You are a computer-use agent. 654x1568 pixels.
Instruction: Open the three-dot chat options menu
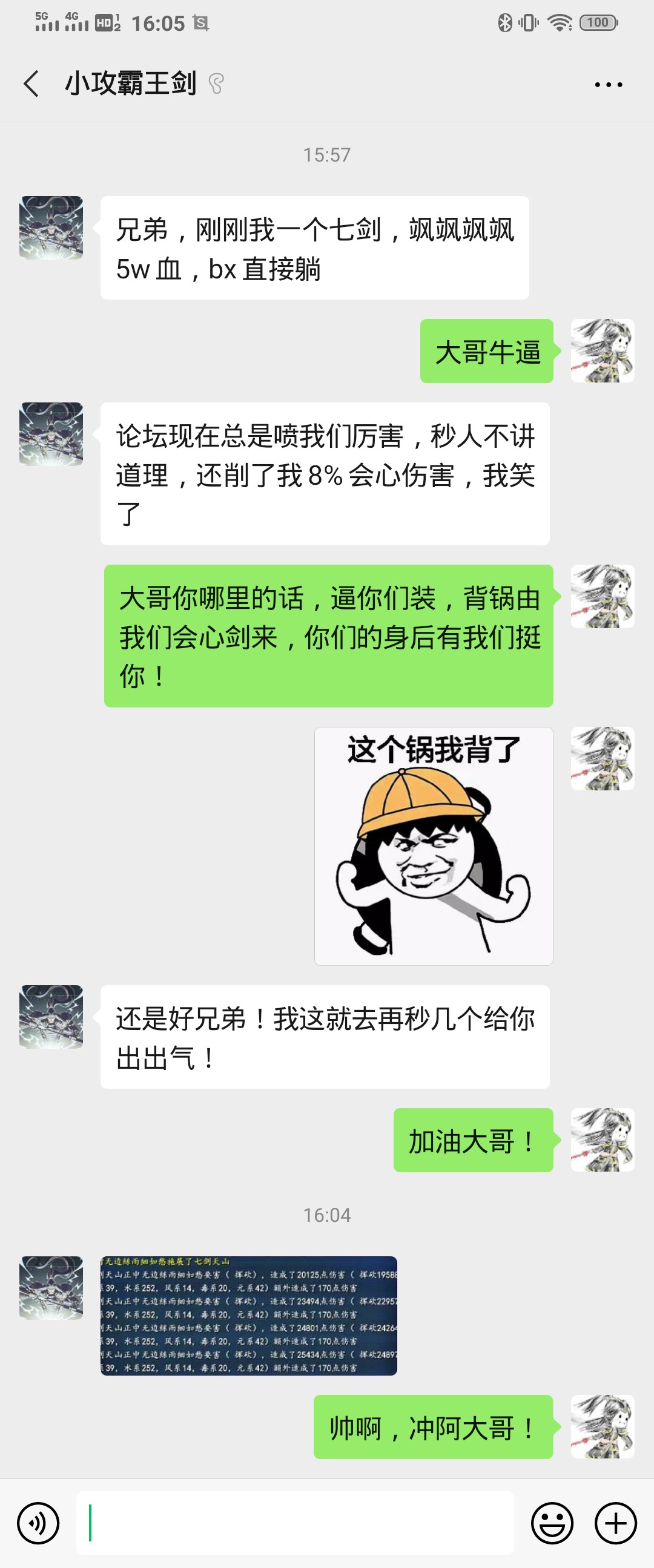coord(609,85)
